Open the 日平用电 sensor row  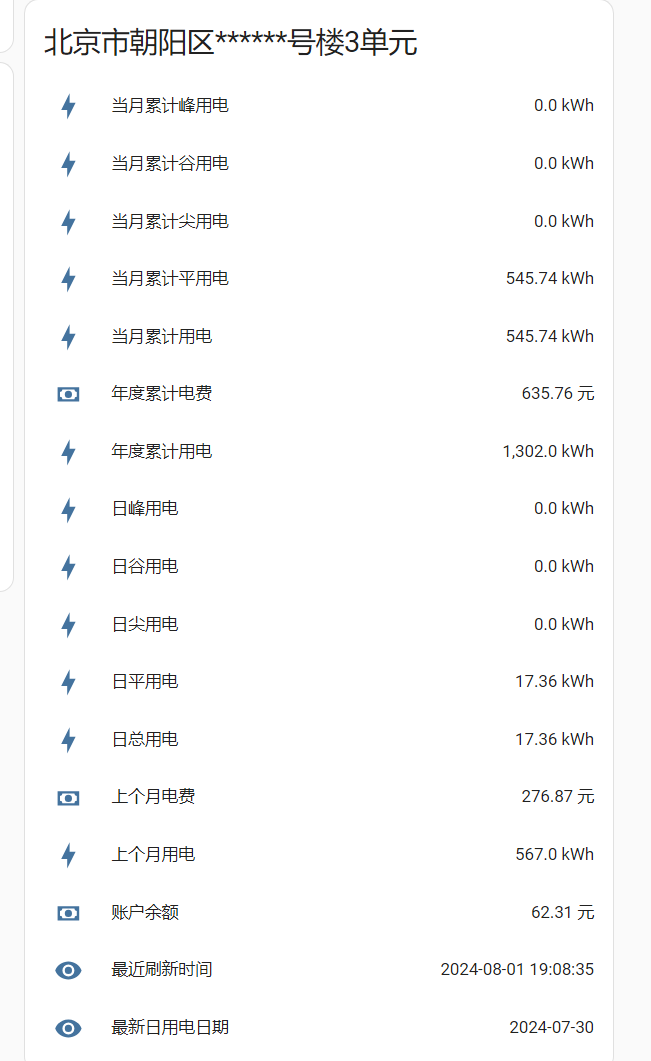[319, 681]
